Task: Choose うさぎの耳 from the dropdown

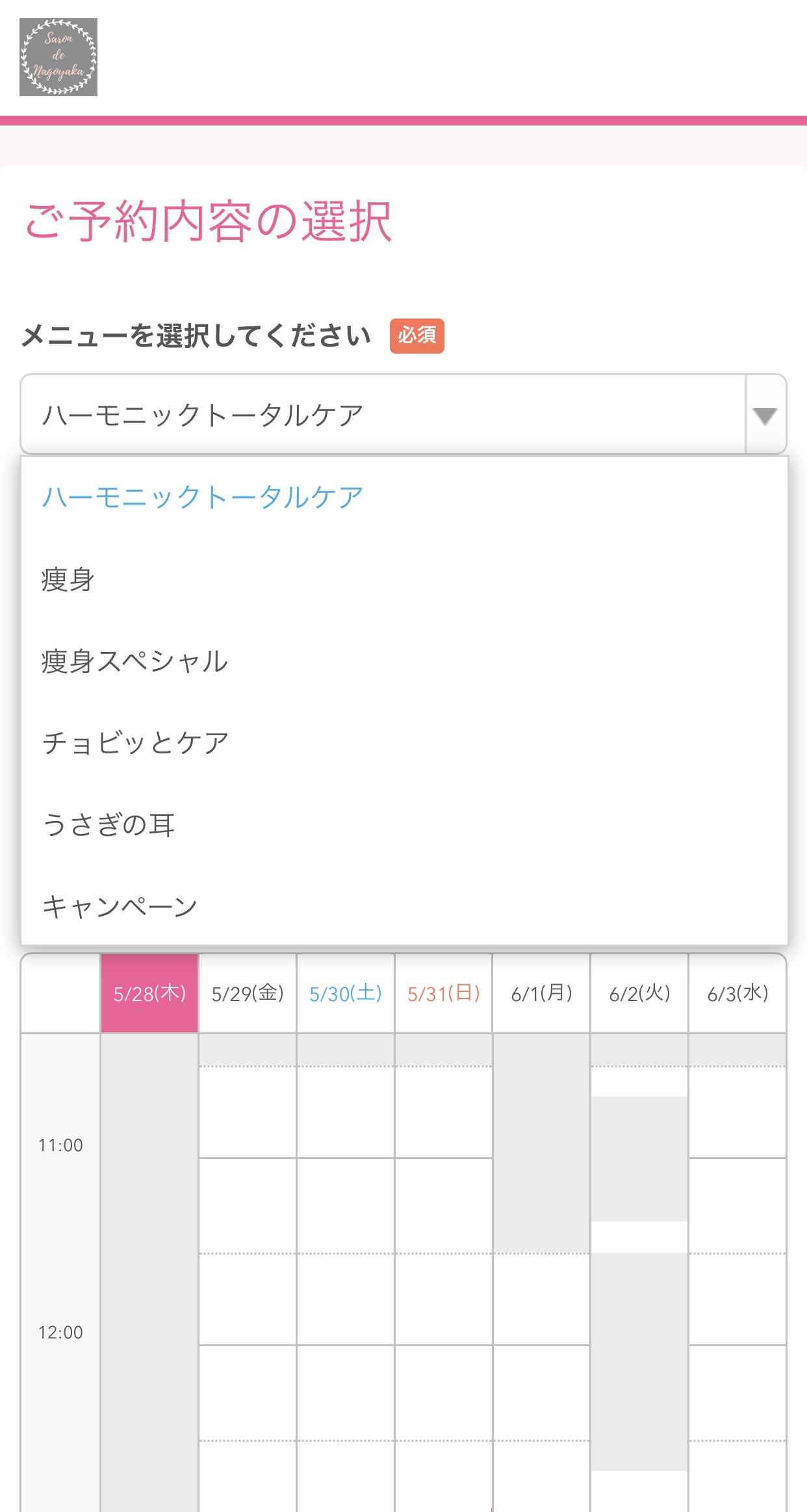Action: (404, 825)
